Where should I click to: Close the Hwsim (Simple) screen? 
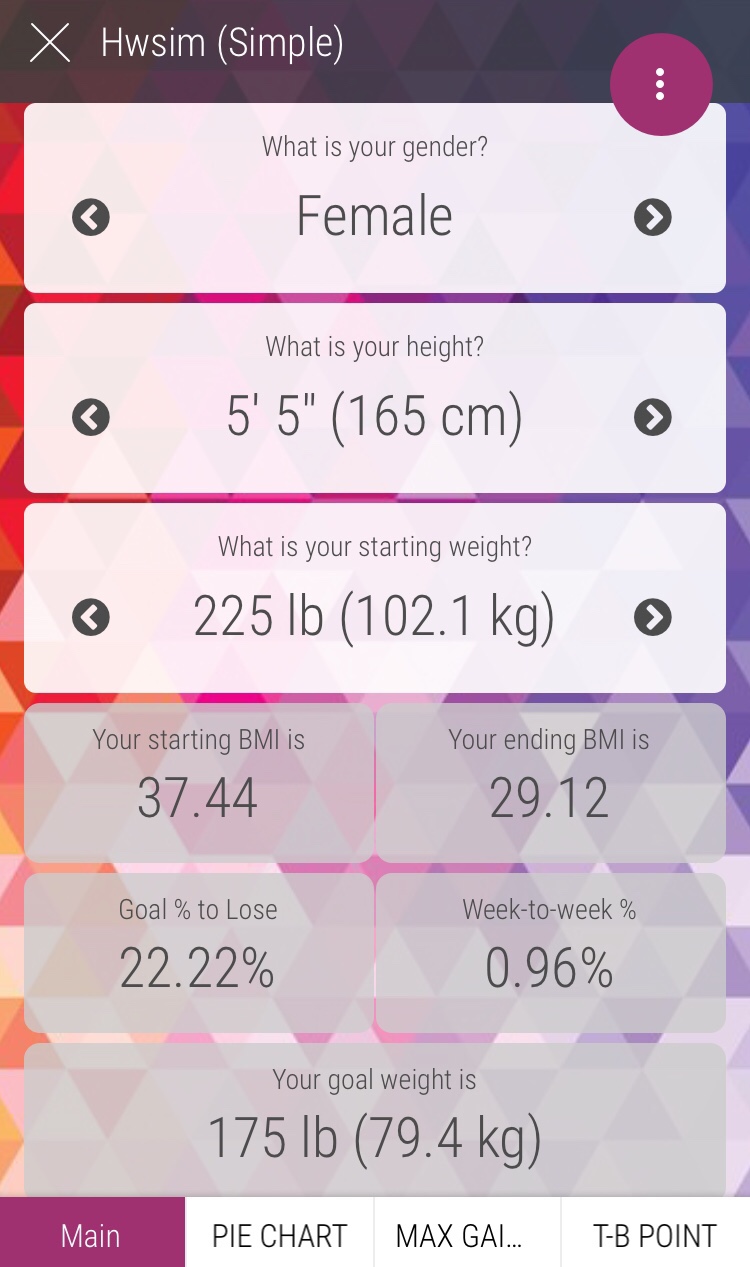pyautogui.click(x=50, y=43)
